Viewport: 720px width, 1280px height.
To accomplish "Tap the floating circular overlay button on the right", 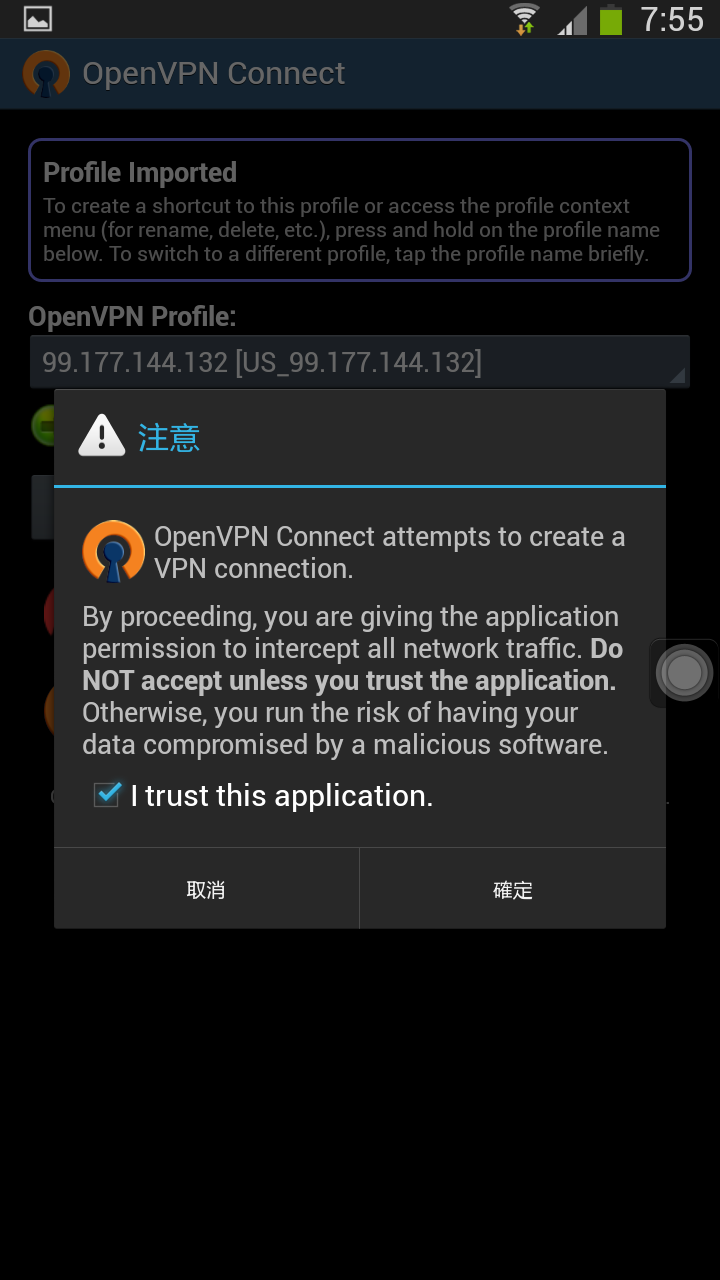I will pos(683,672).
